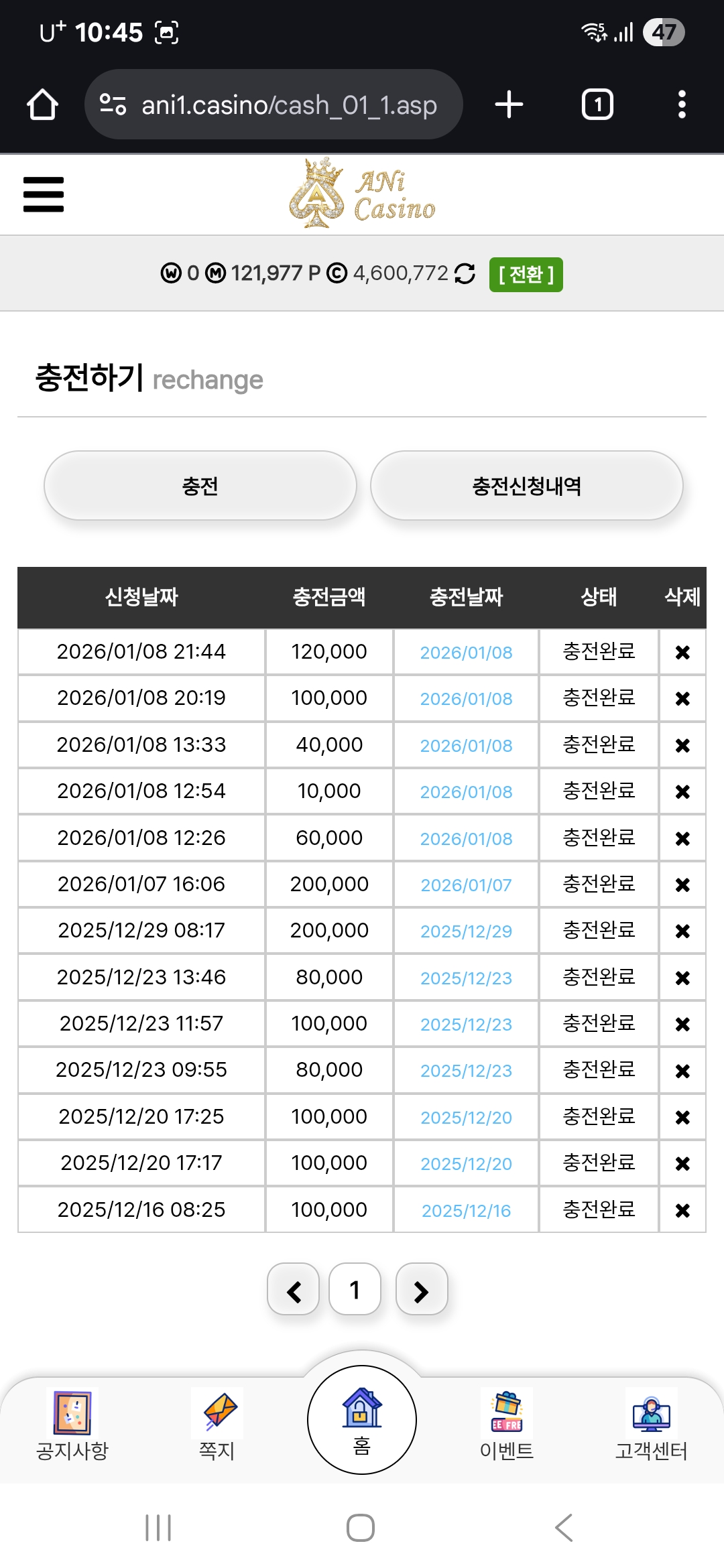This screenshot has height=1568, width=724.
Task: Open the 쪽지 messages tab
Action: pos(217,1424)
